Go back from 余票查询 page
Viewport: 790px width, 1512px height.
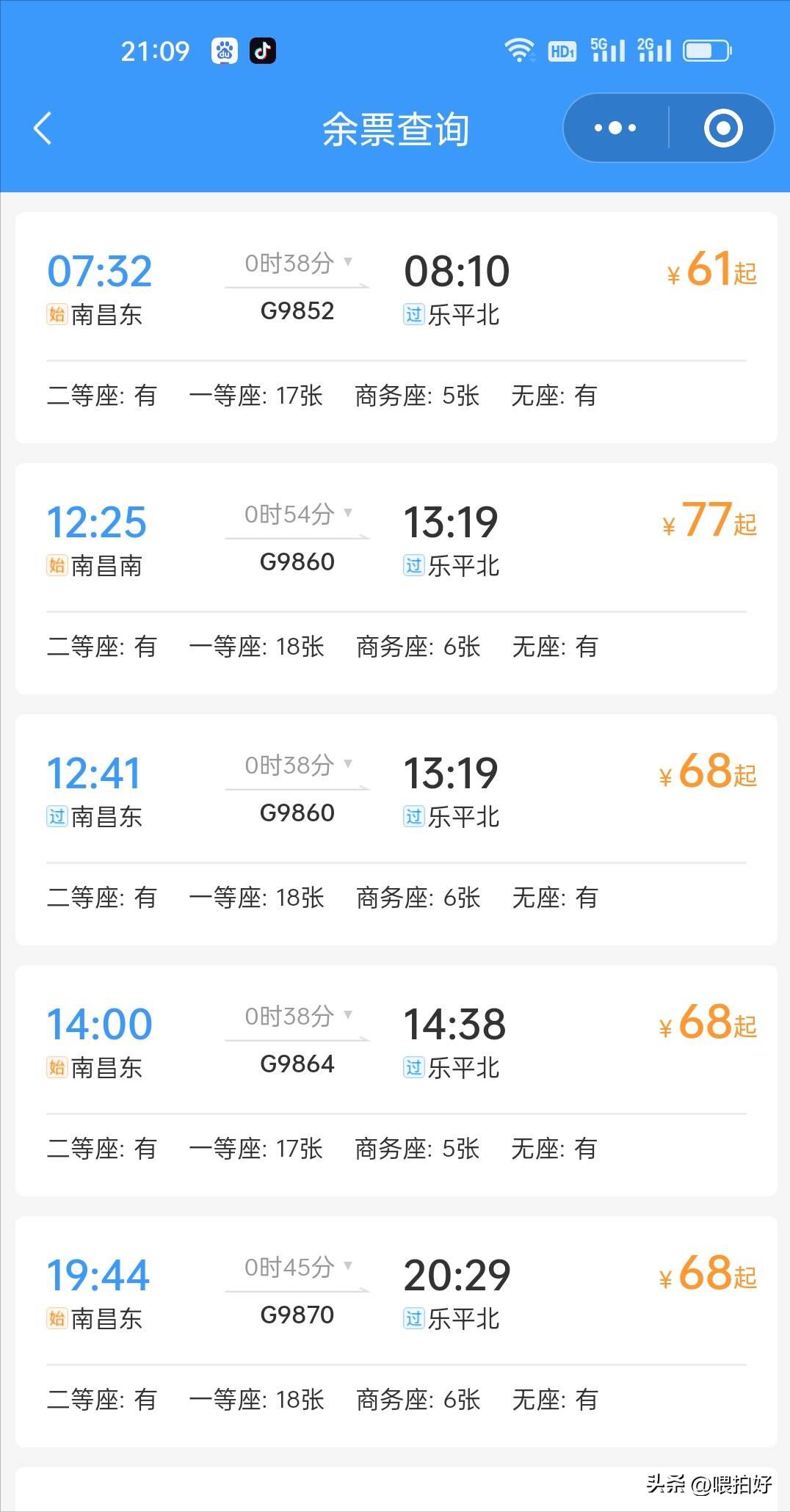43,128
